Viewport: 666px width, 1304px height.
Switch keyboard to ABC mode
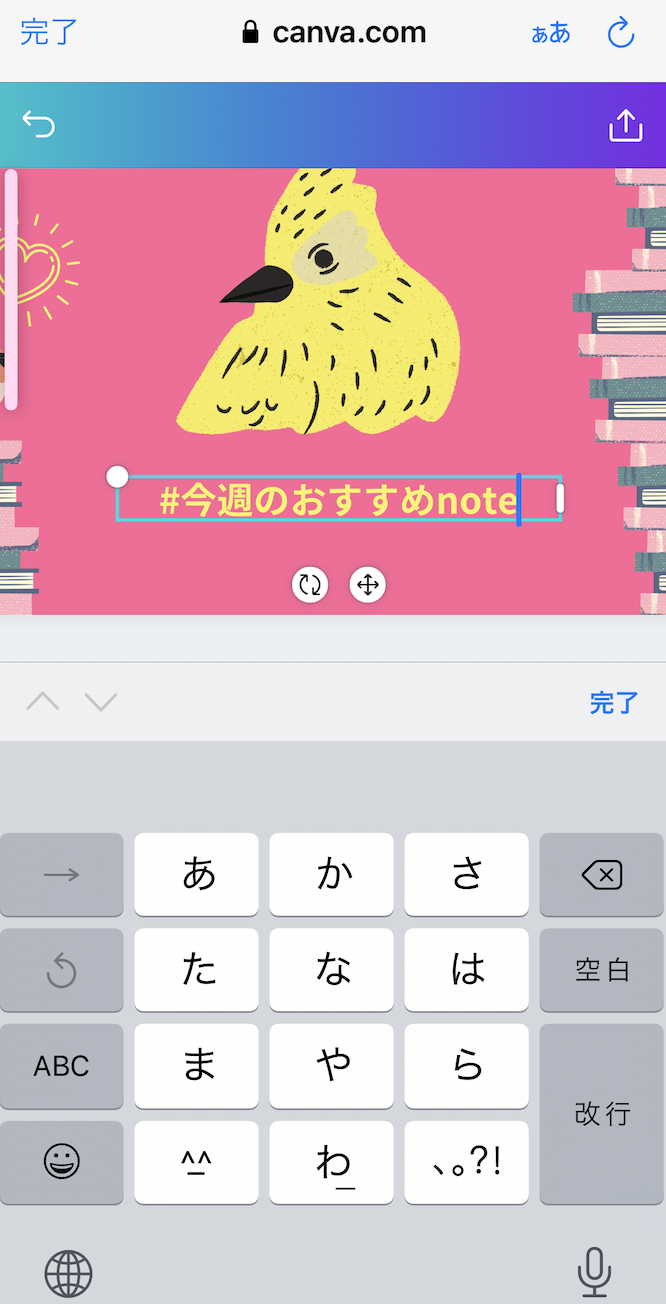point(61,1066)
